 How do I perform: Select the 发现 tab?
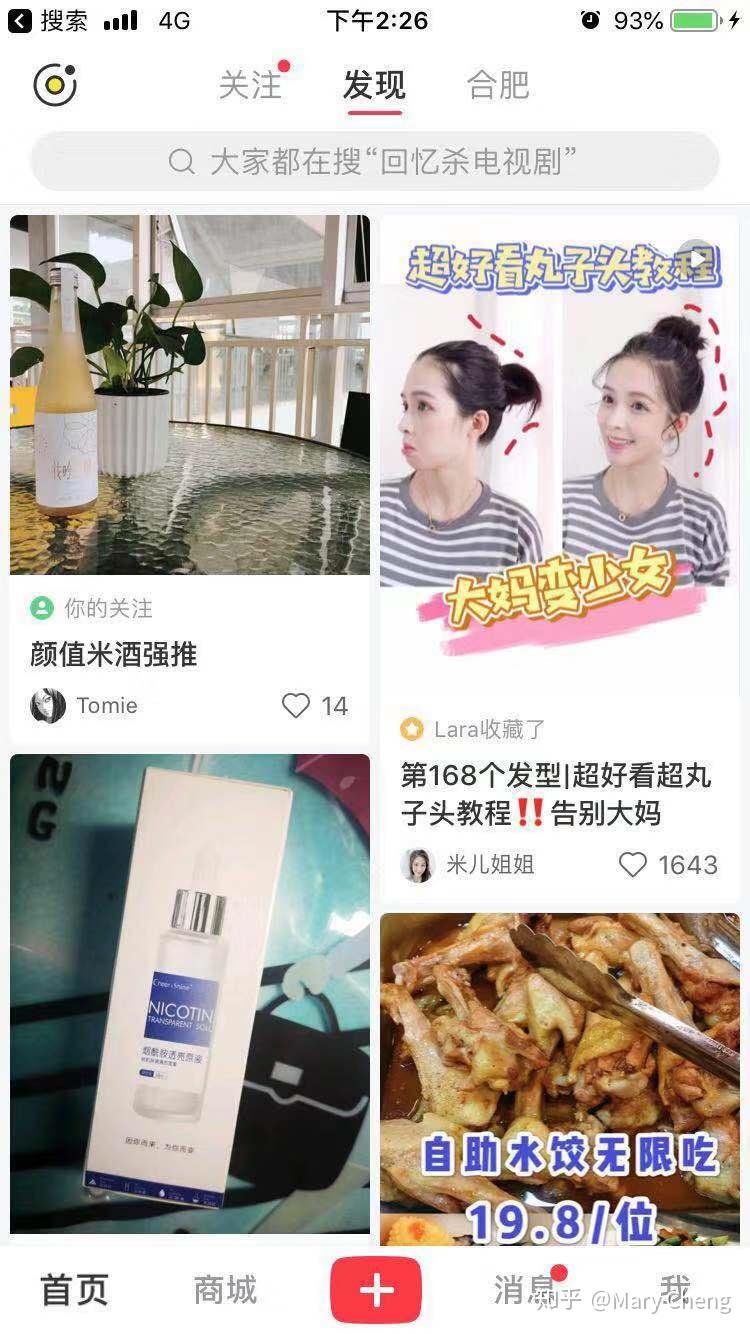(374, 85)
